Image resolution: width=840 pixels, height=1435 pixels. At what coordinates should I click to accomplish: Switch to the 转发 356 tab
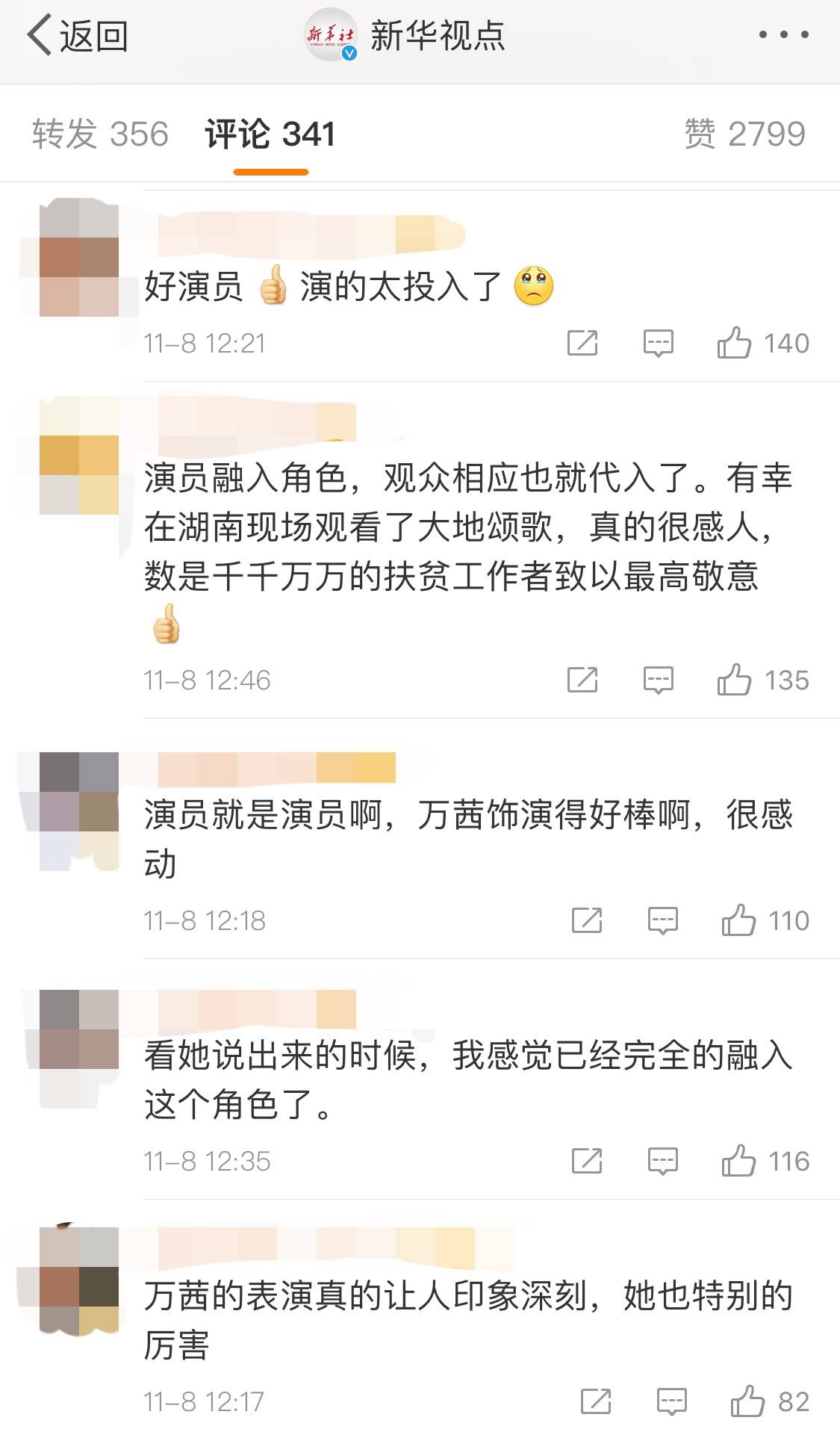[100, 134]
